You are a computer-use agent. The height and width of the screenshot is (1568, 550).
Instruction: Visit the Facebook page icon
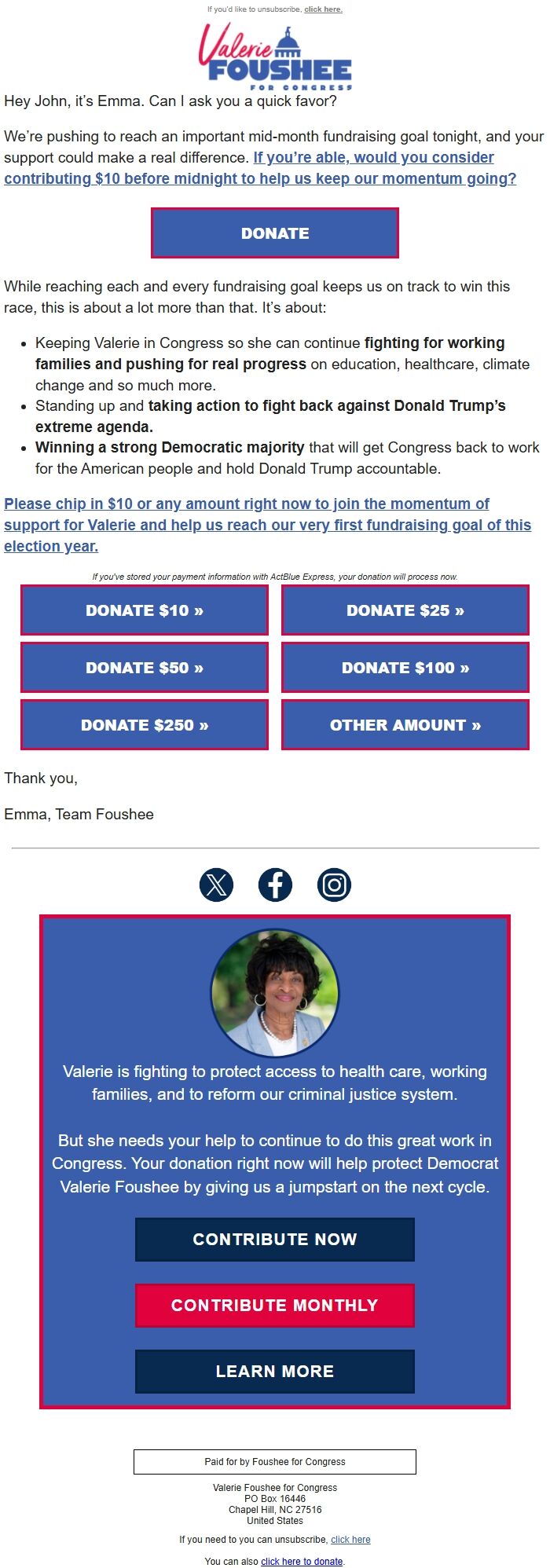[x=275, y=885]
